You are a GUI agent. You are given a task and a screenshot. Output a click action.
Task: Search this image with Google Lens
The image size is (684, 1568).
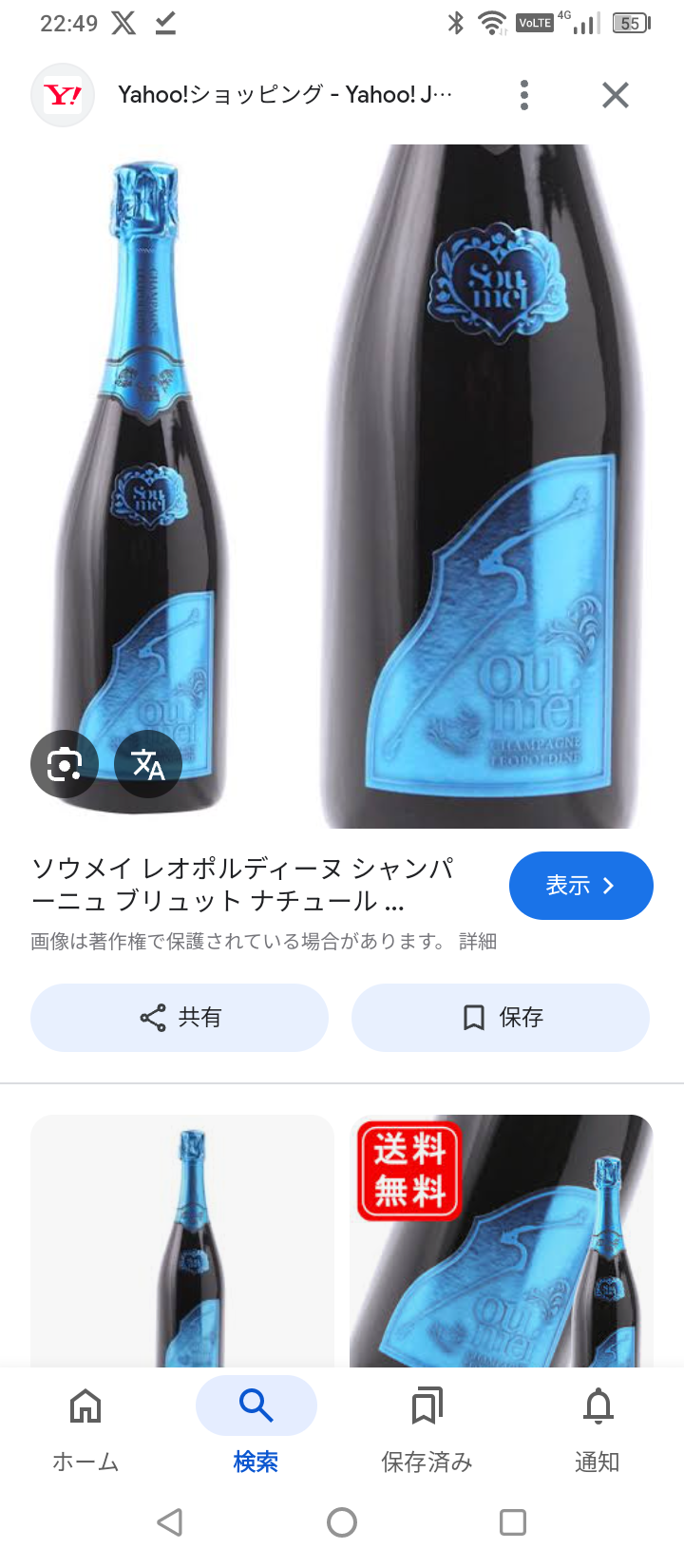coord(65,763)
